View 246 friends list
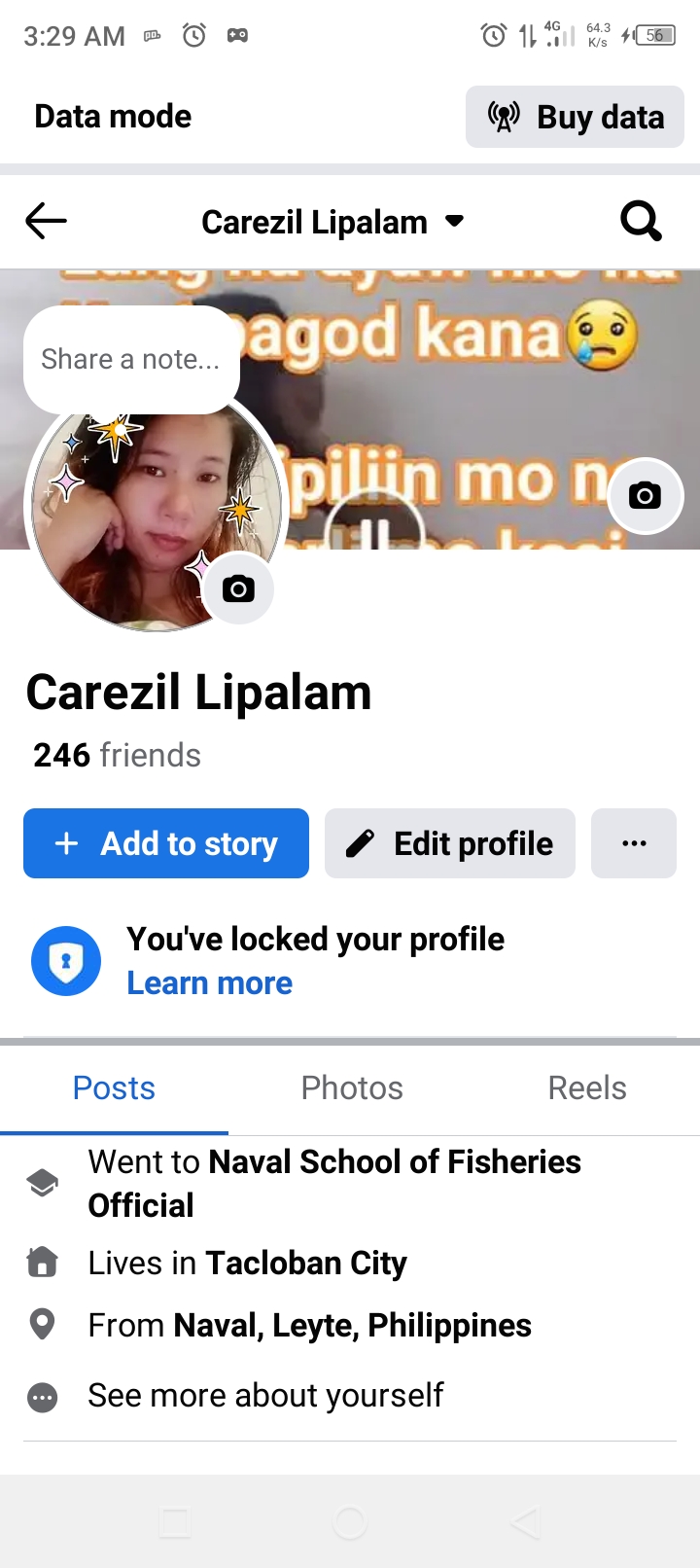This screenshot has height=1568, width=700. [117, 755]
